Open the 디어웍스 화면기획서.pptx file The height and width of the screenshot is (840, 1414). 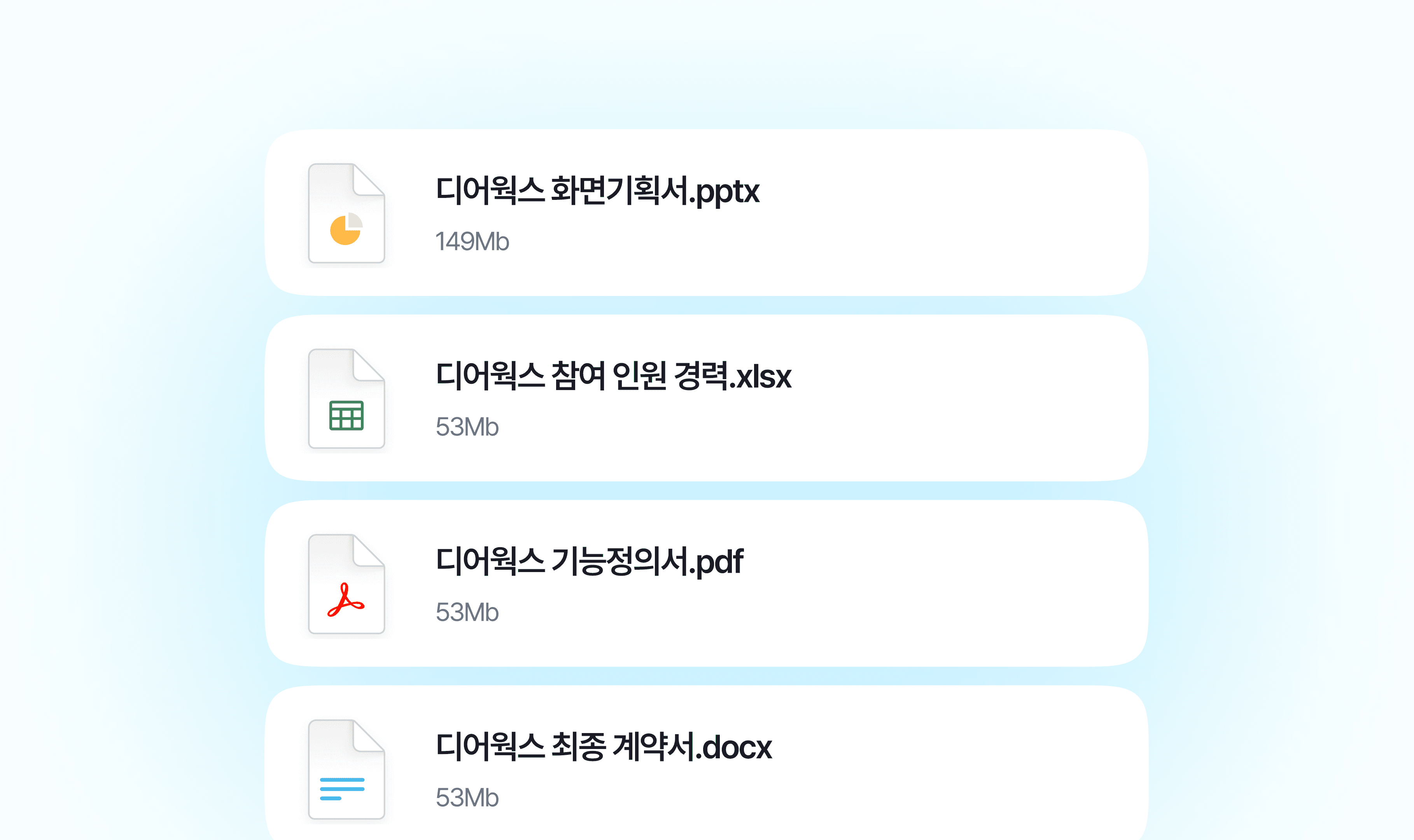click(707, 212)
